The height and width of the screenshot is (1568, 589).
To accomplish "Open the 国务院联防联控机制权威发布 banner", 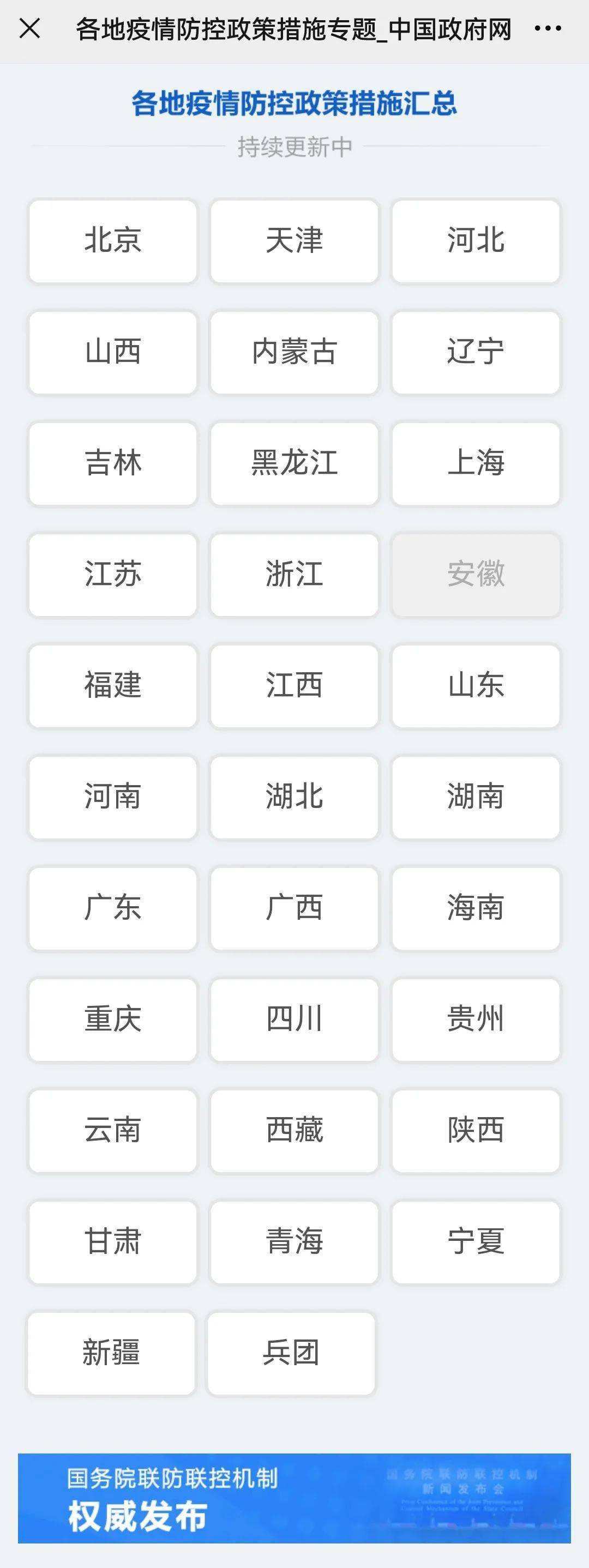I will 294,1497.
